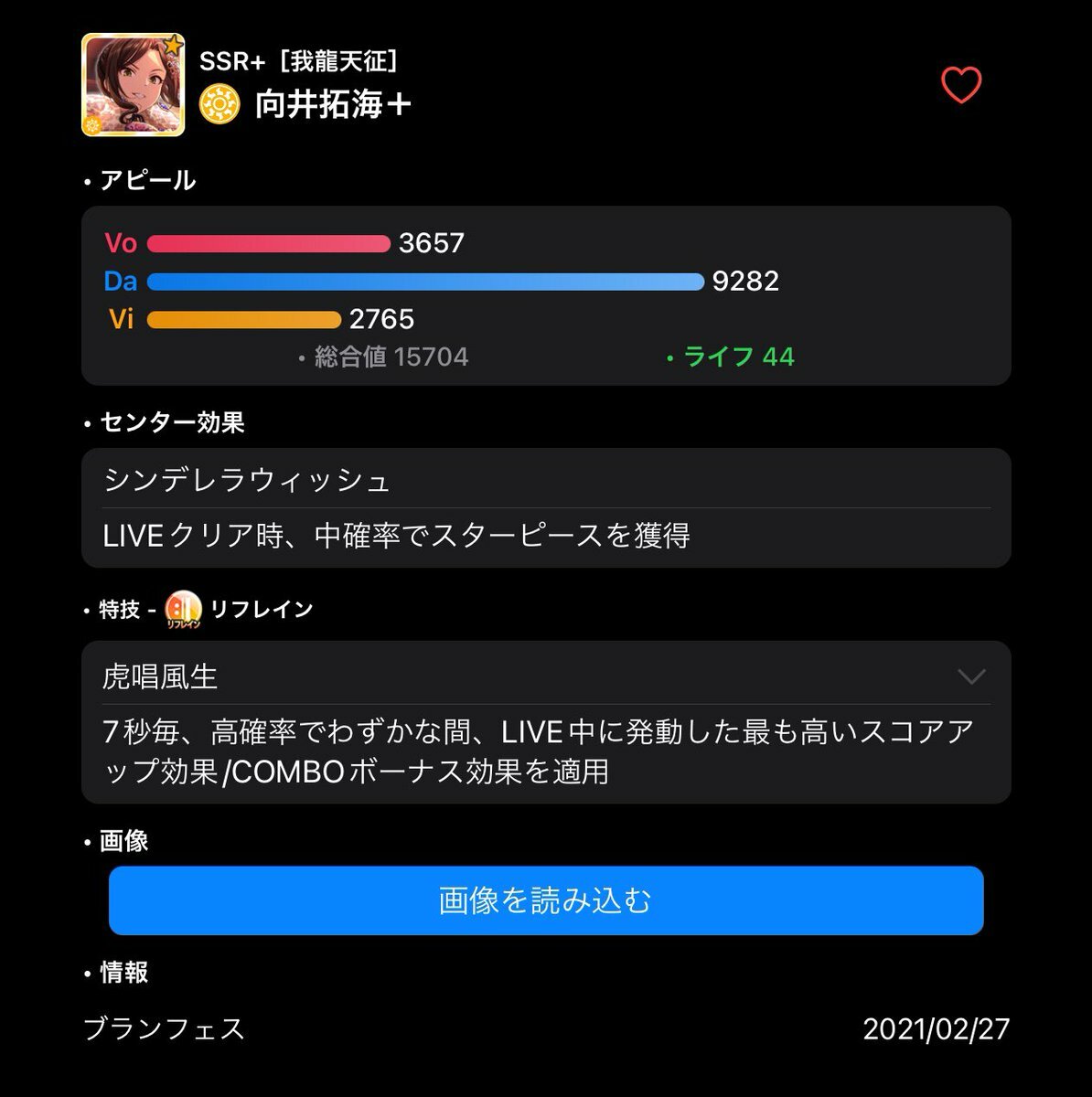Favorite this card with the heart icon
This screenshot has height=1097, width=1092.
(961, 86)
